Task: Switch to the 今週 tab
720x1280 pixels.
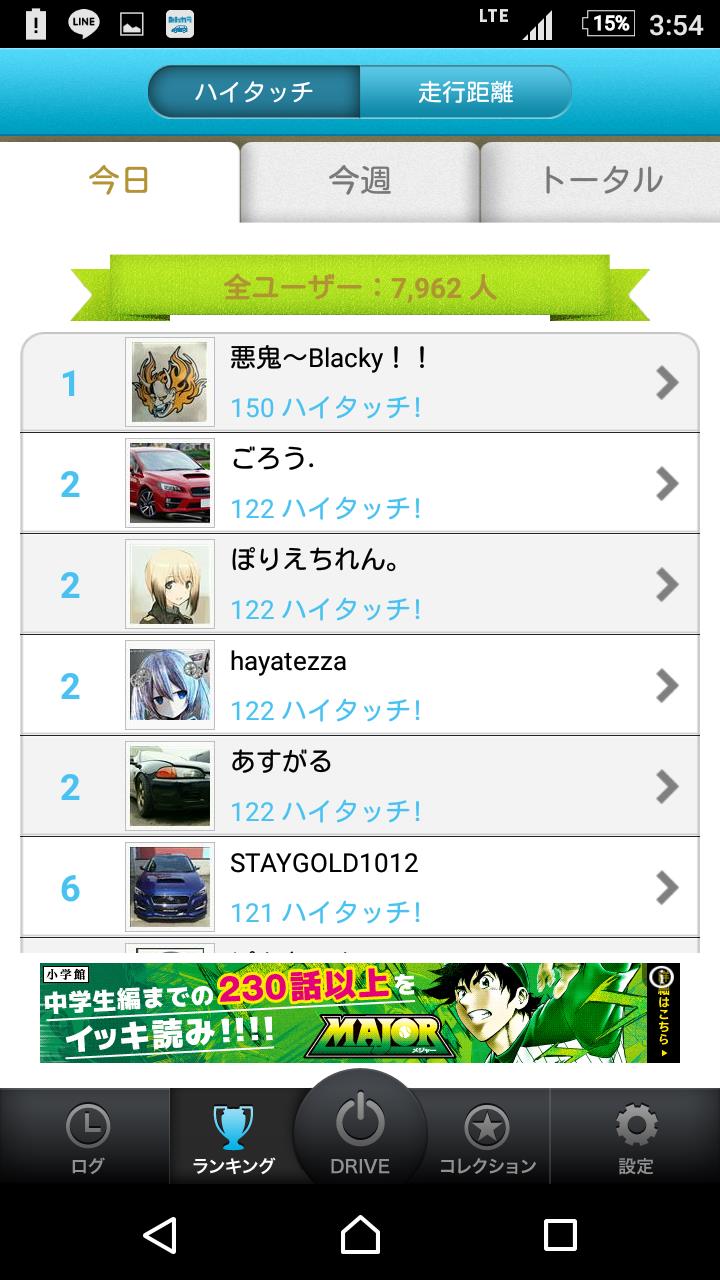Action: [x=359, y=181]
